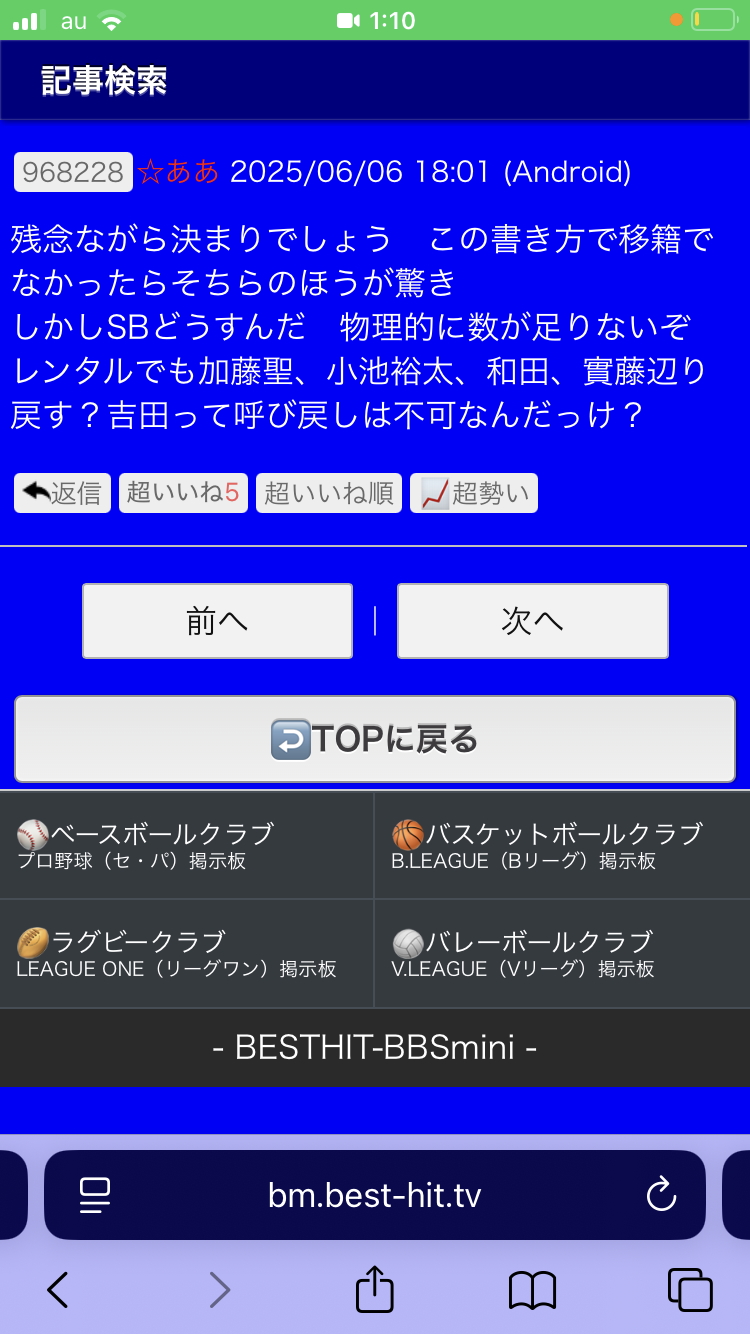The width and height of the screenshot is (750, 1334).
Task: Sort posts by 超いいね順
Action: point(329,493)
